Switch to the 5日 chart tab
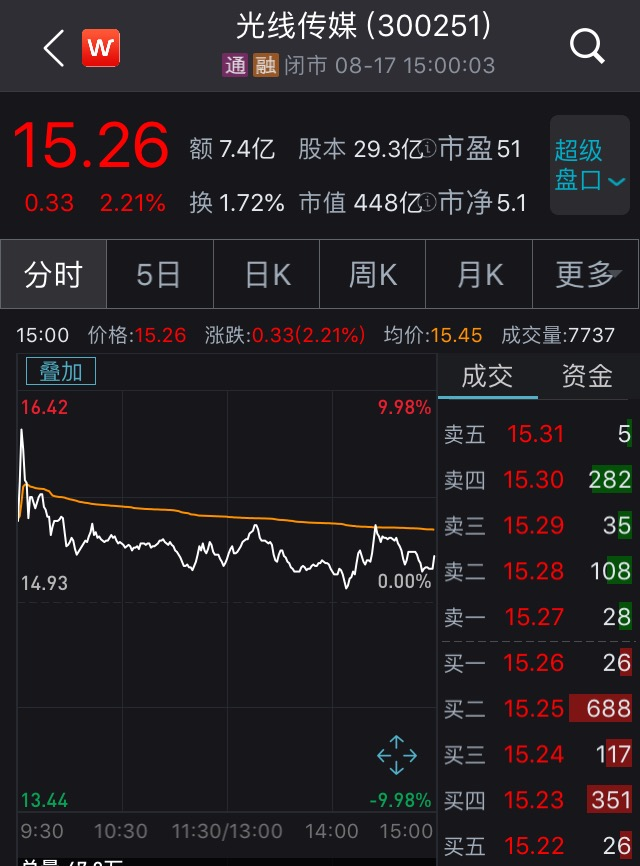The image size is (640, 866). (x=159, y=275)
